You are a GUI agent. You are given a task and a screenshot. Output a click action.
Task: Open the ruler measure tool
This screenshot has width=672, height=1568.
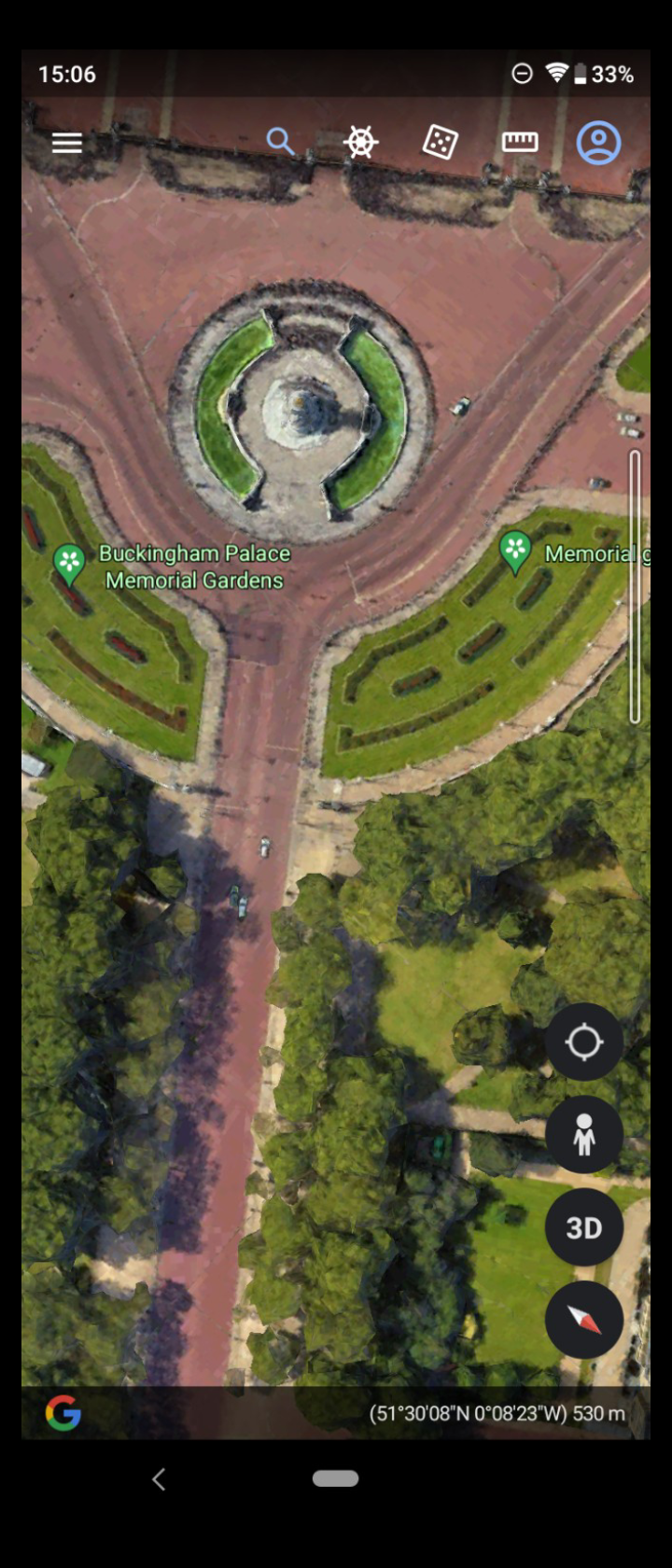[x=520, y=142]
